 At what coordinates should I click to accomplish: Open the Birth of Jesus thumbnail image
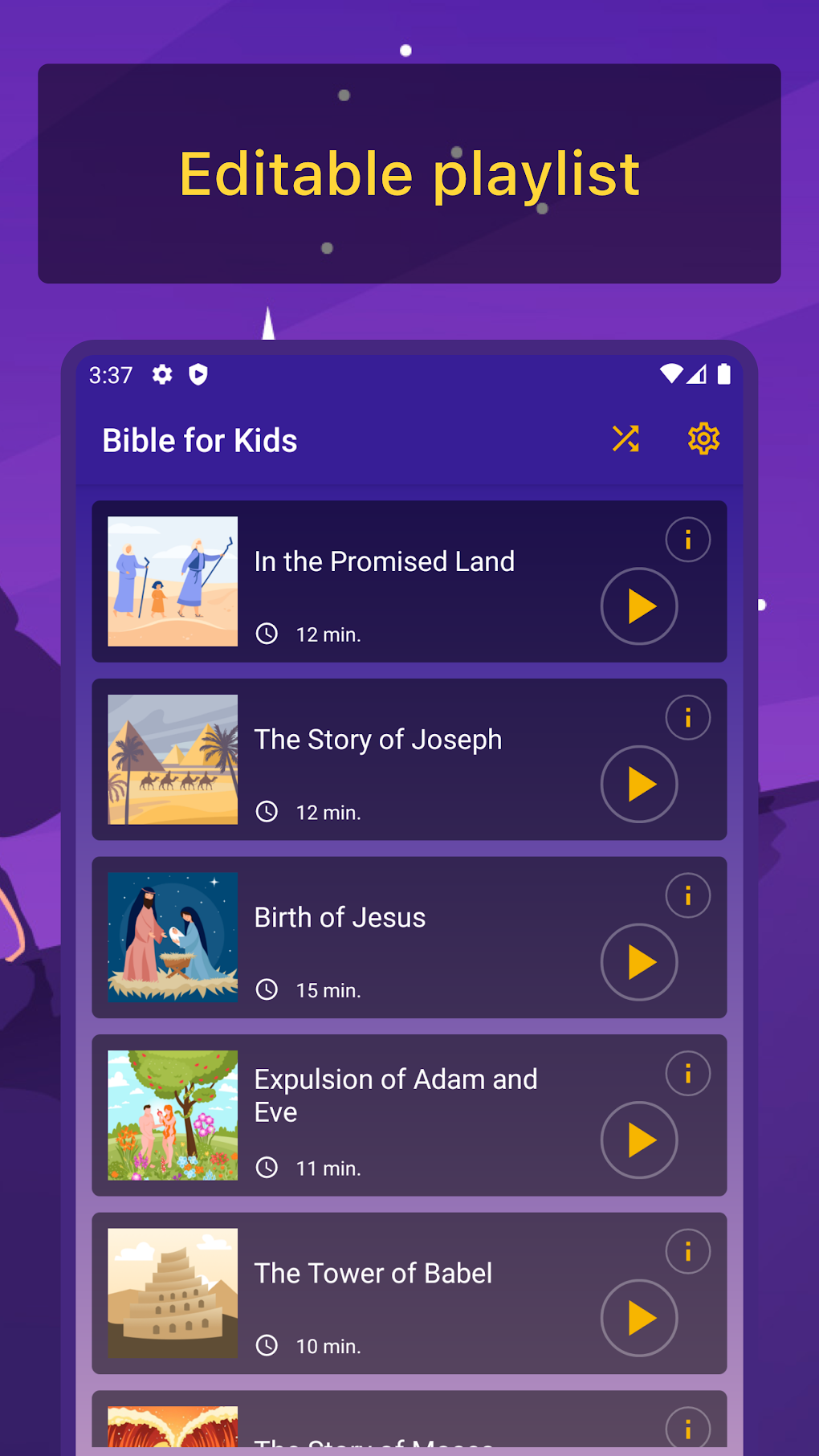pos(173,937)
